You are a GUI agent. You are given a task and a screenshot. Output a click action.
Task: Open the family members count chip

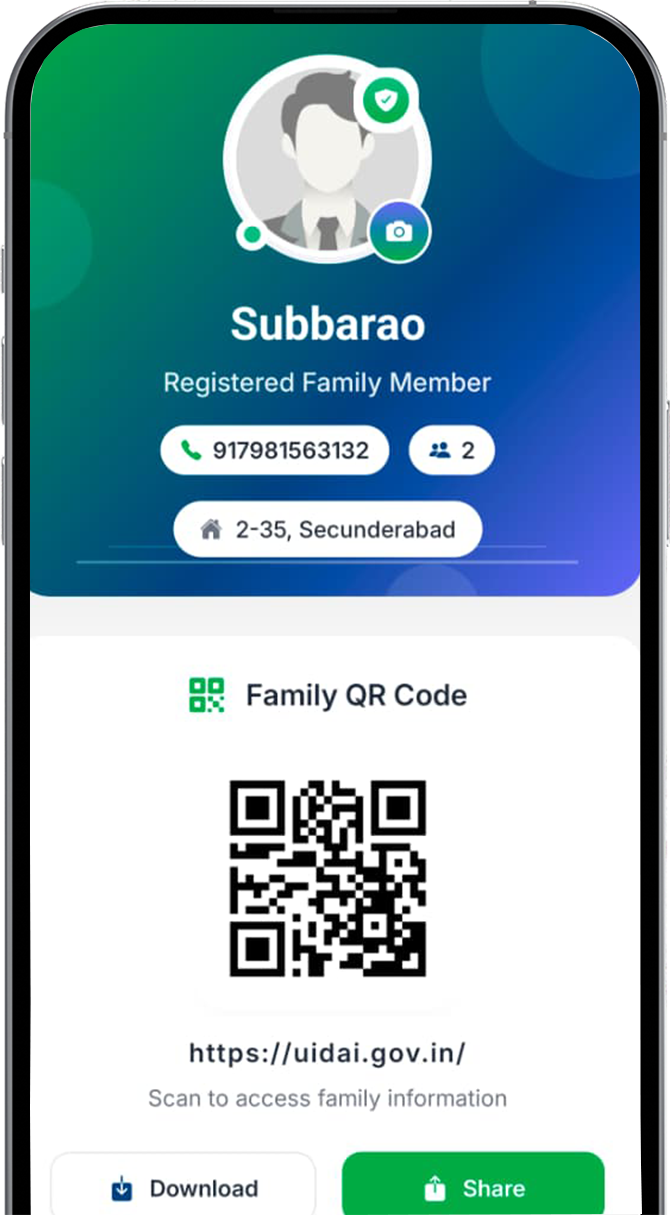pos(452,451)
